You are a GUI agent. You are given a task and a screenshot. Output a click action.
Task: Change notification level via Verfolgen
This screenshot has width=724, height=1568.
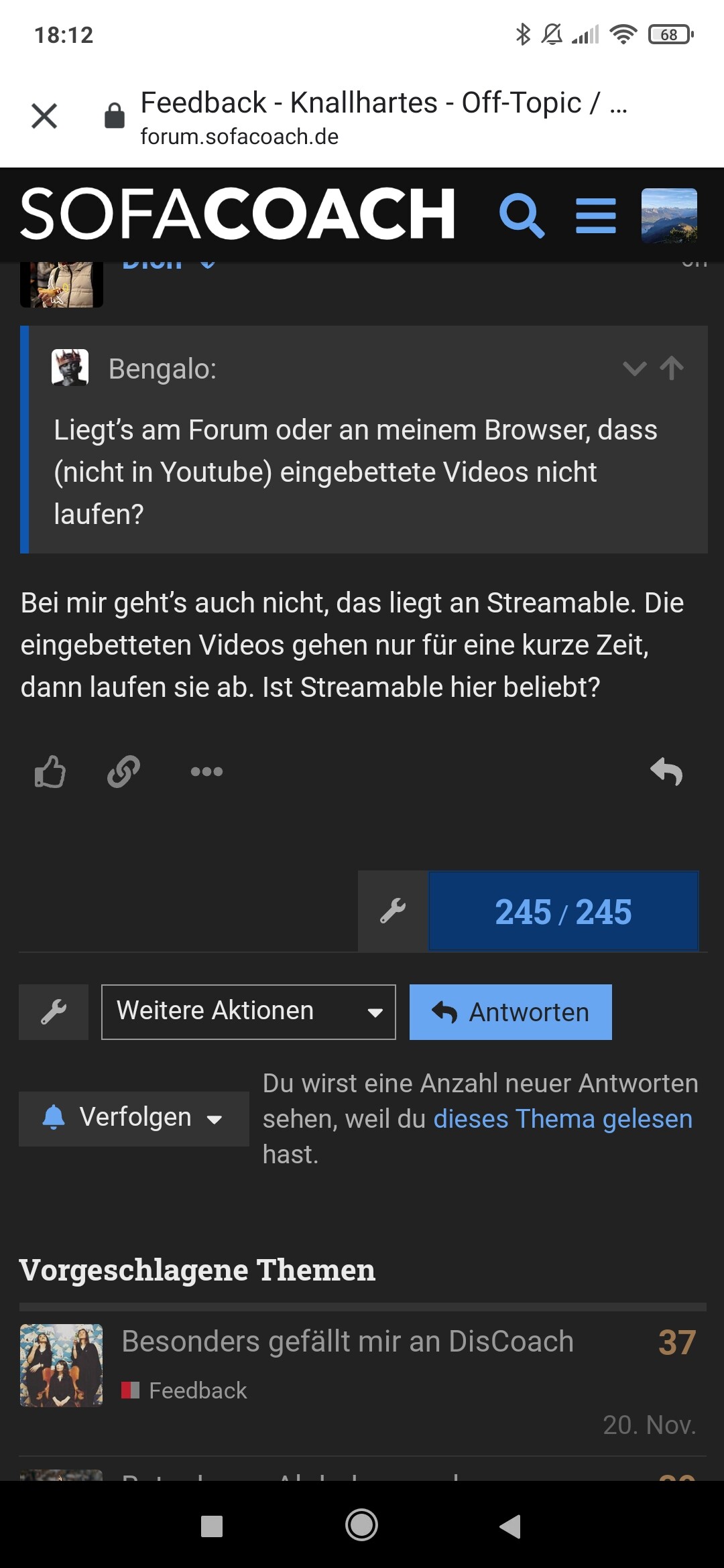tap(133, 1118)
